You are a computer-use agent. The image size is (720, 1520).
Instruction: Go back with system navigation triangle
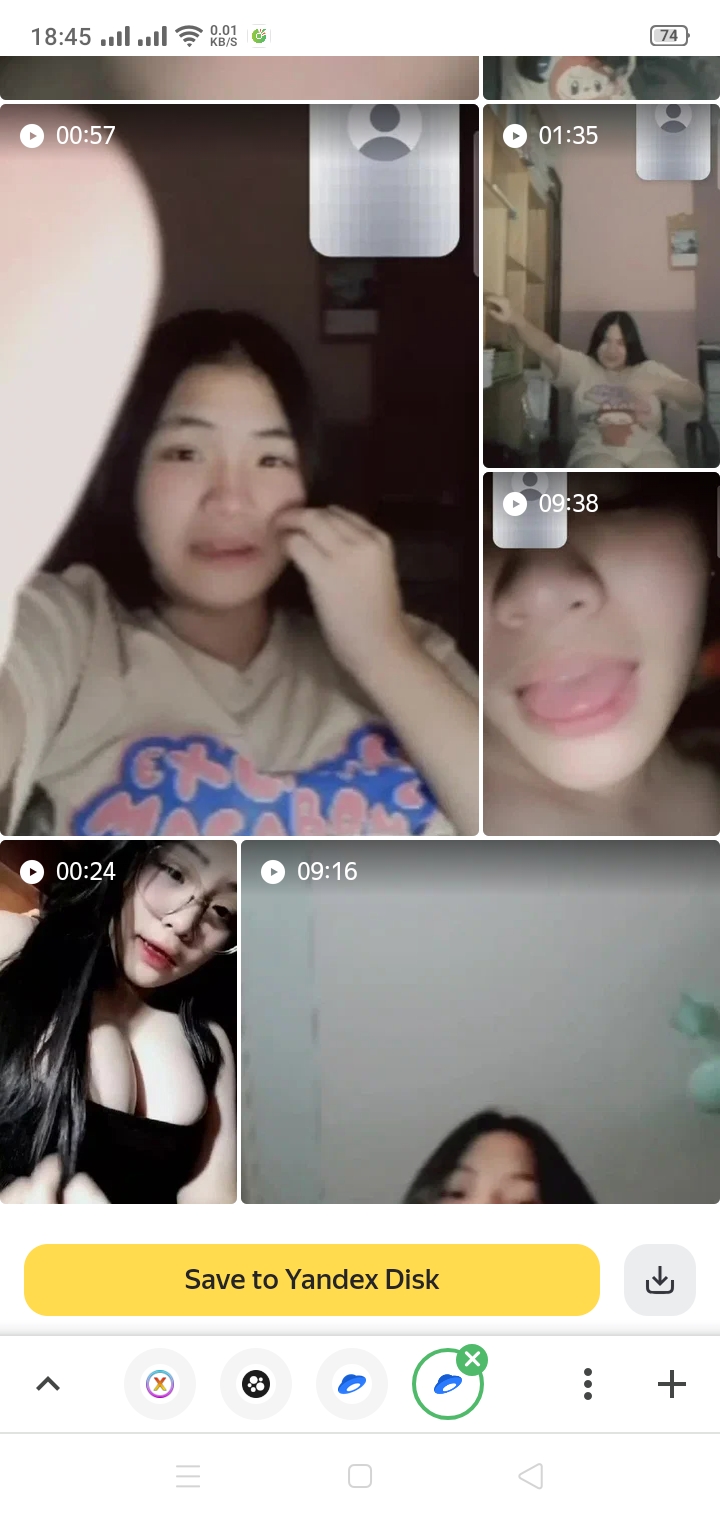tap(531, 1476)
